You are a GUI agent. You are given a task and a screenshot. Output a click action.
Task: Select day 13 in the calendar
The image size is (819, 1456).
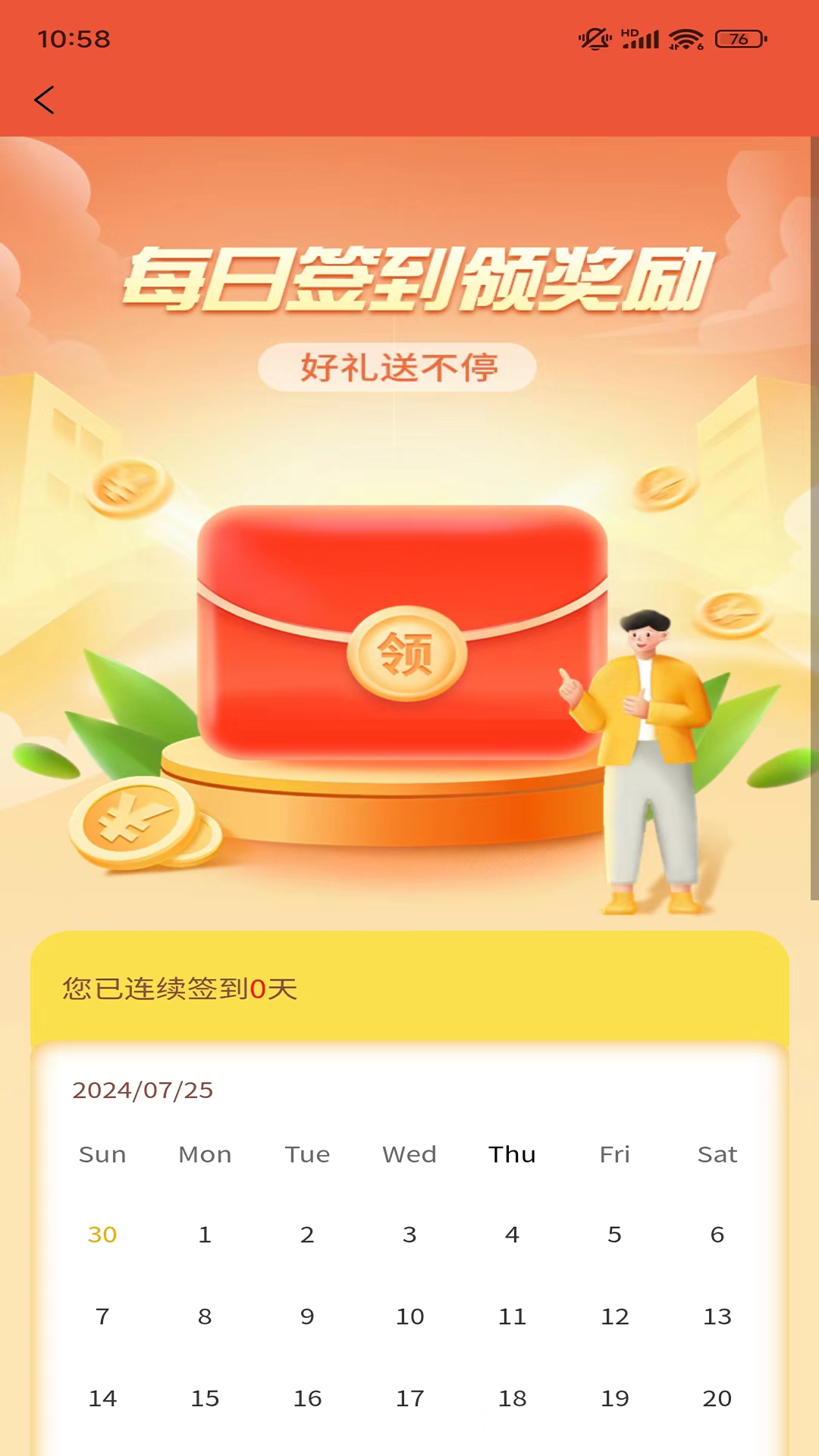click(717, 1316)
